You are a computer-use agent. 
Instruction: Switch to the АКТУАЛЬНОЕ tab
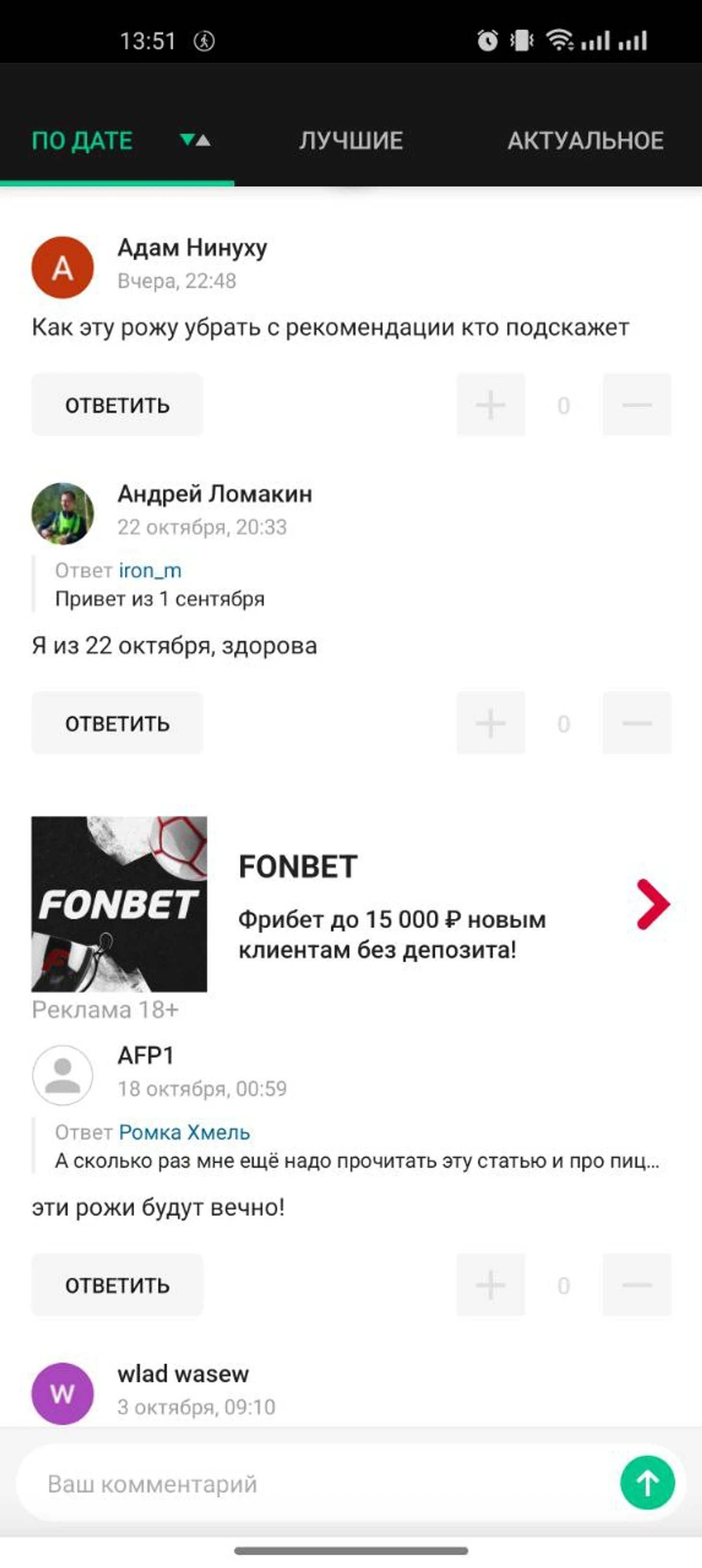[x=585, y=140]
